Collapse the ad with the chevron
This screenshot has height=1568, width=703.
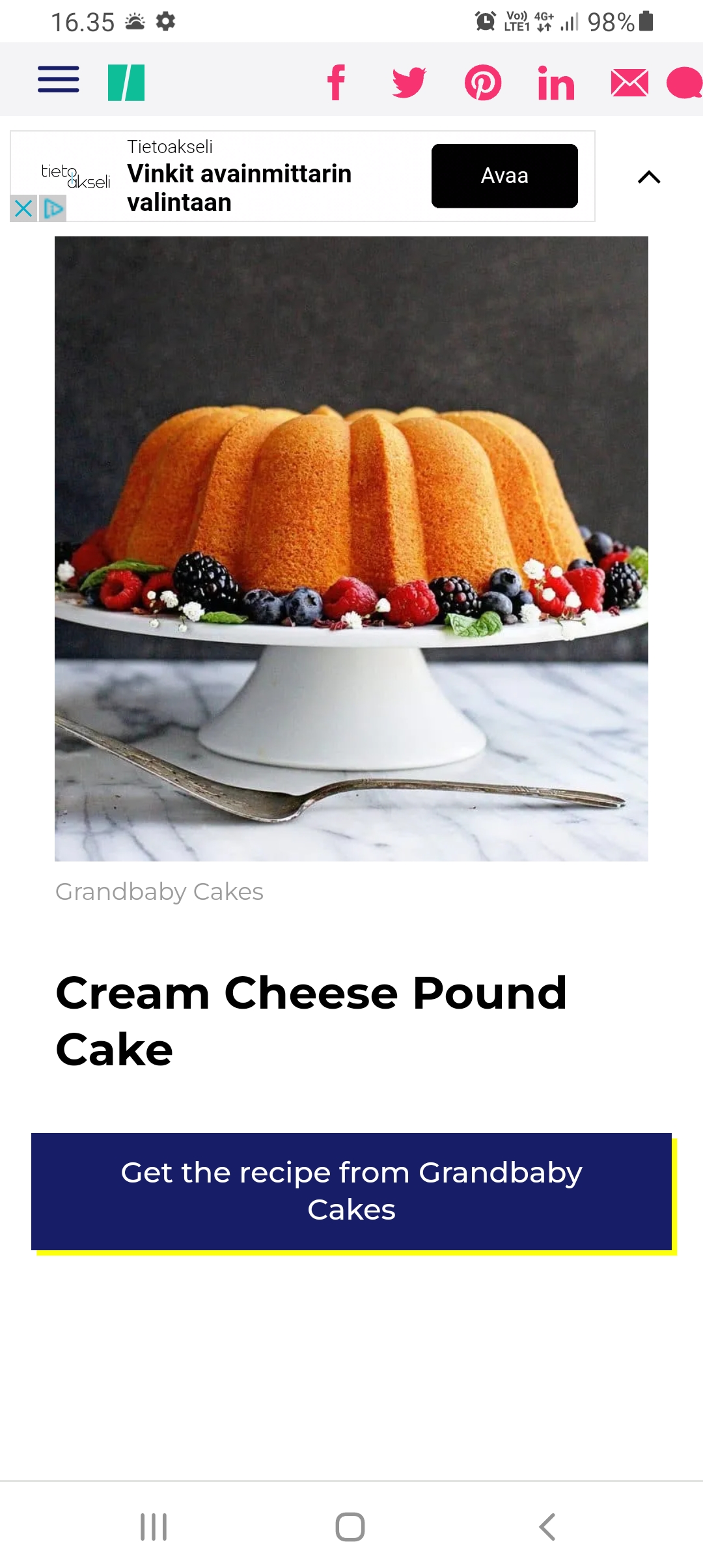649,177
